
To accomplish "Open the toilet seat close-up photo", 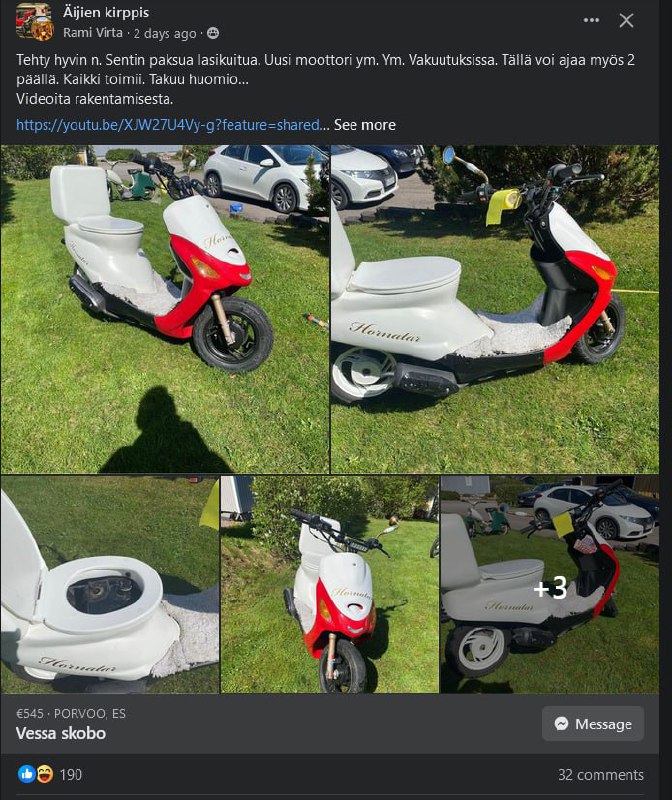I will 110,585.
